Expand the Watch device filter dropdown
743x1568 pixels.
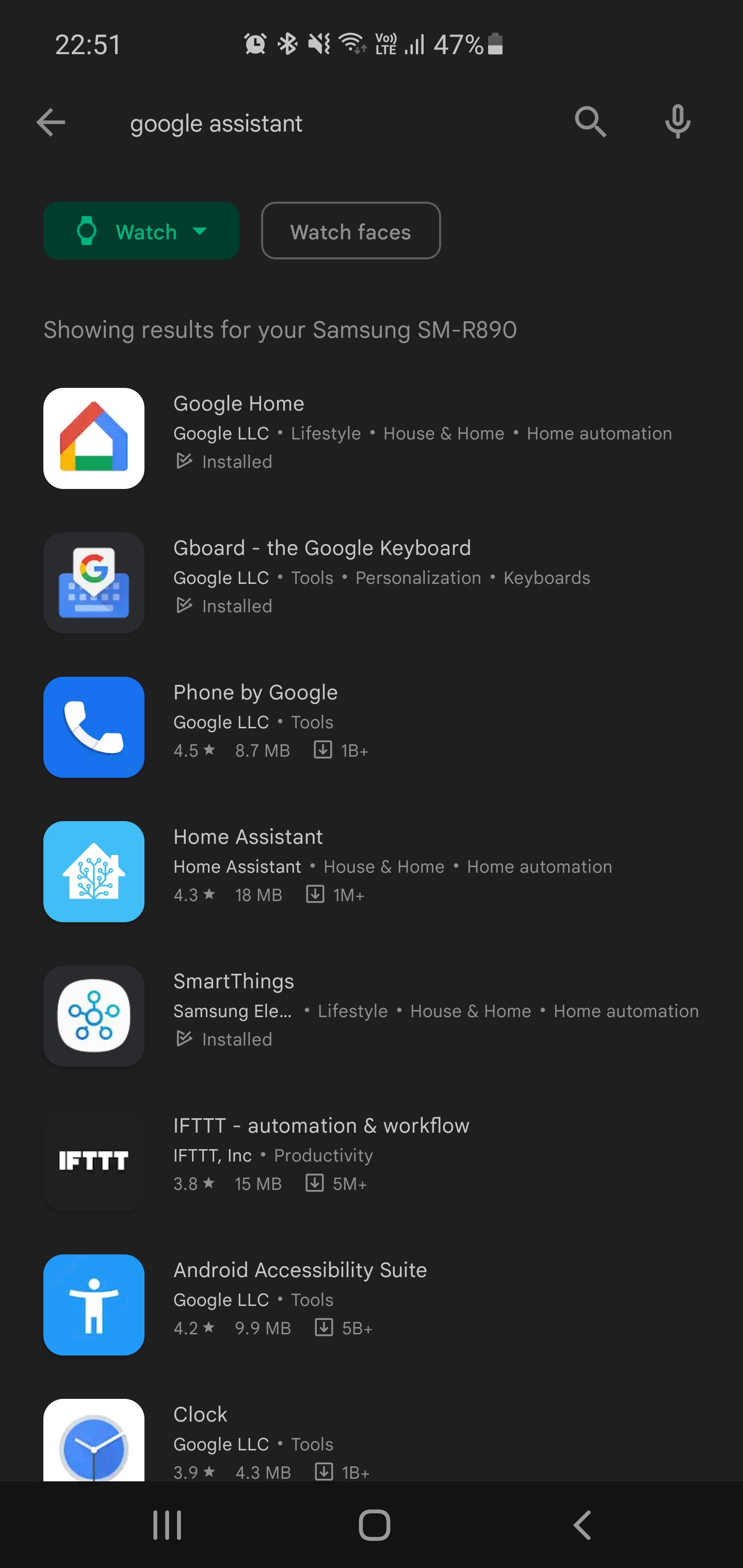coord(141,231)
